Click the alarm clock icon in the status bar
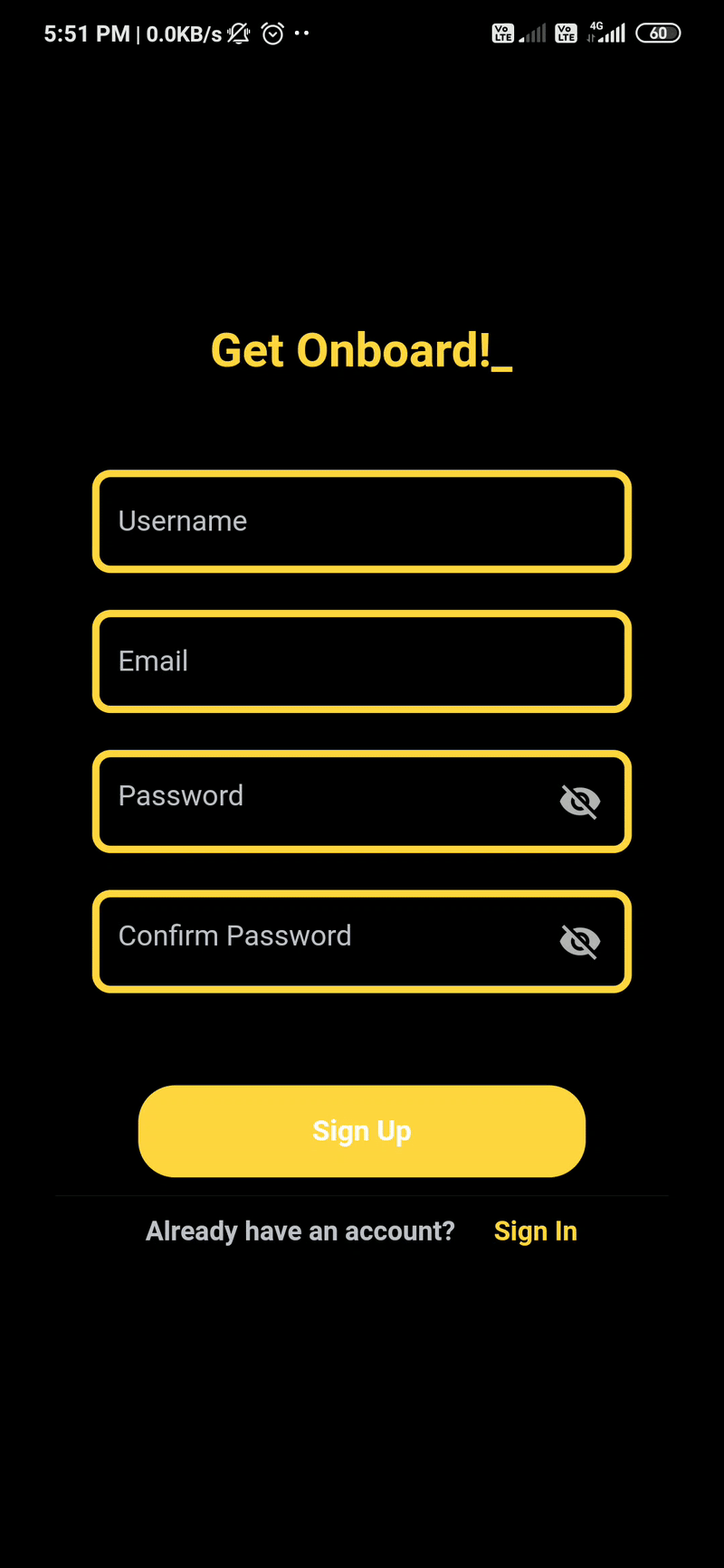The height and width of the screenshot is (1568, 724). (273, 33)
